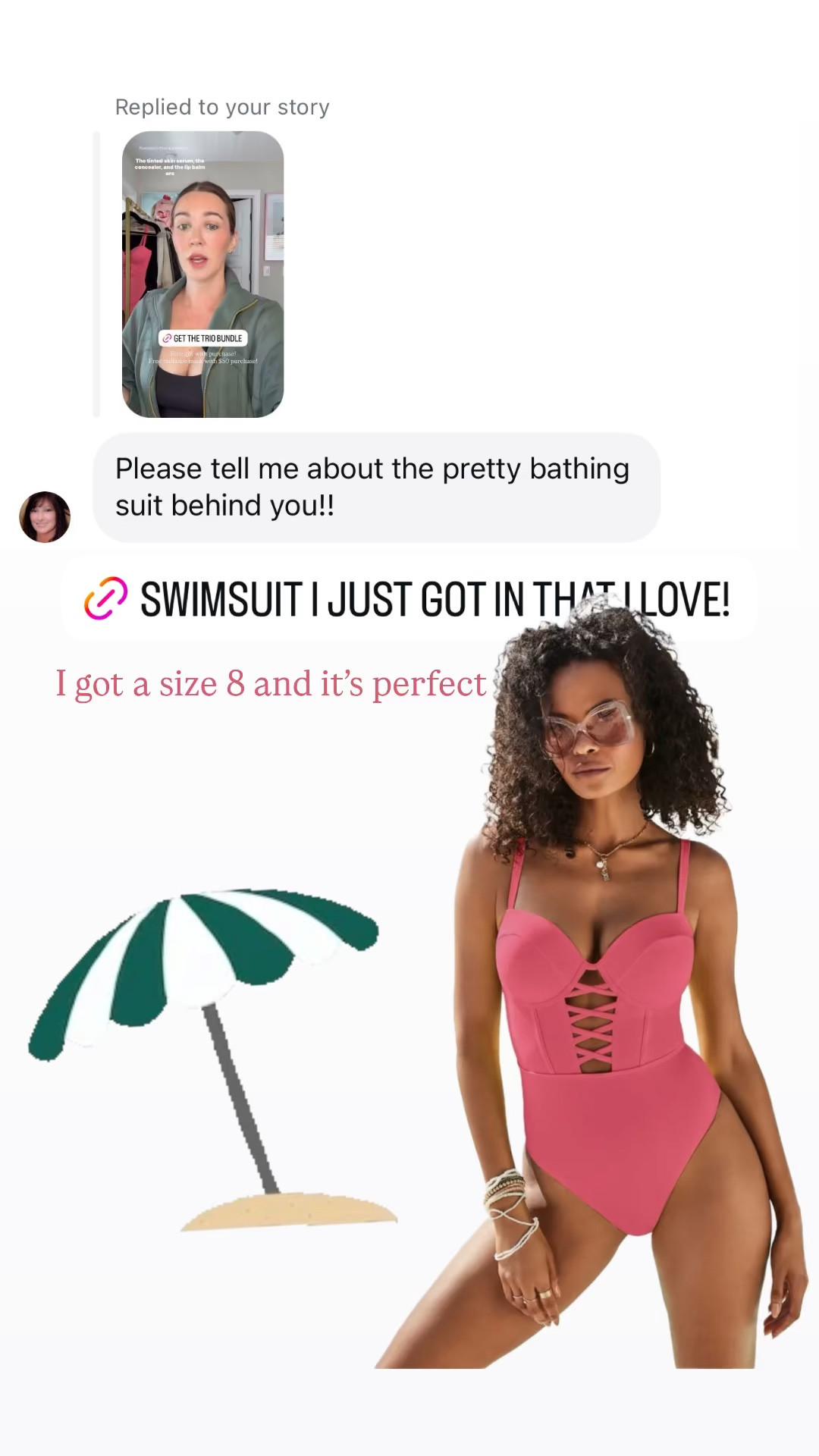Tap the sender's circular profile avatar

[x=45, y=516]
